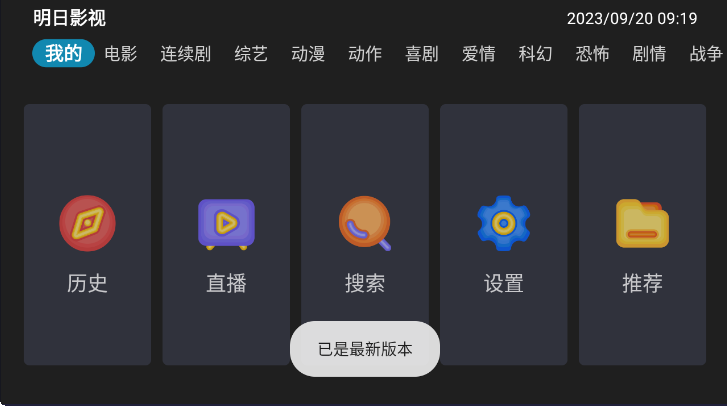The height and width of the screenshot is (406, 727).
Task: Open the 连续剧 category tab
Action: 185,54
